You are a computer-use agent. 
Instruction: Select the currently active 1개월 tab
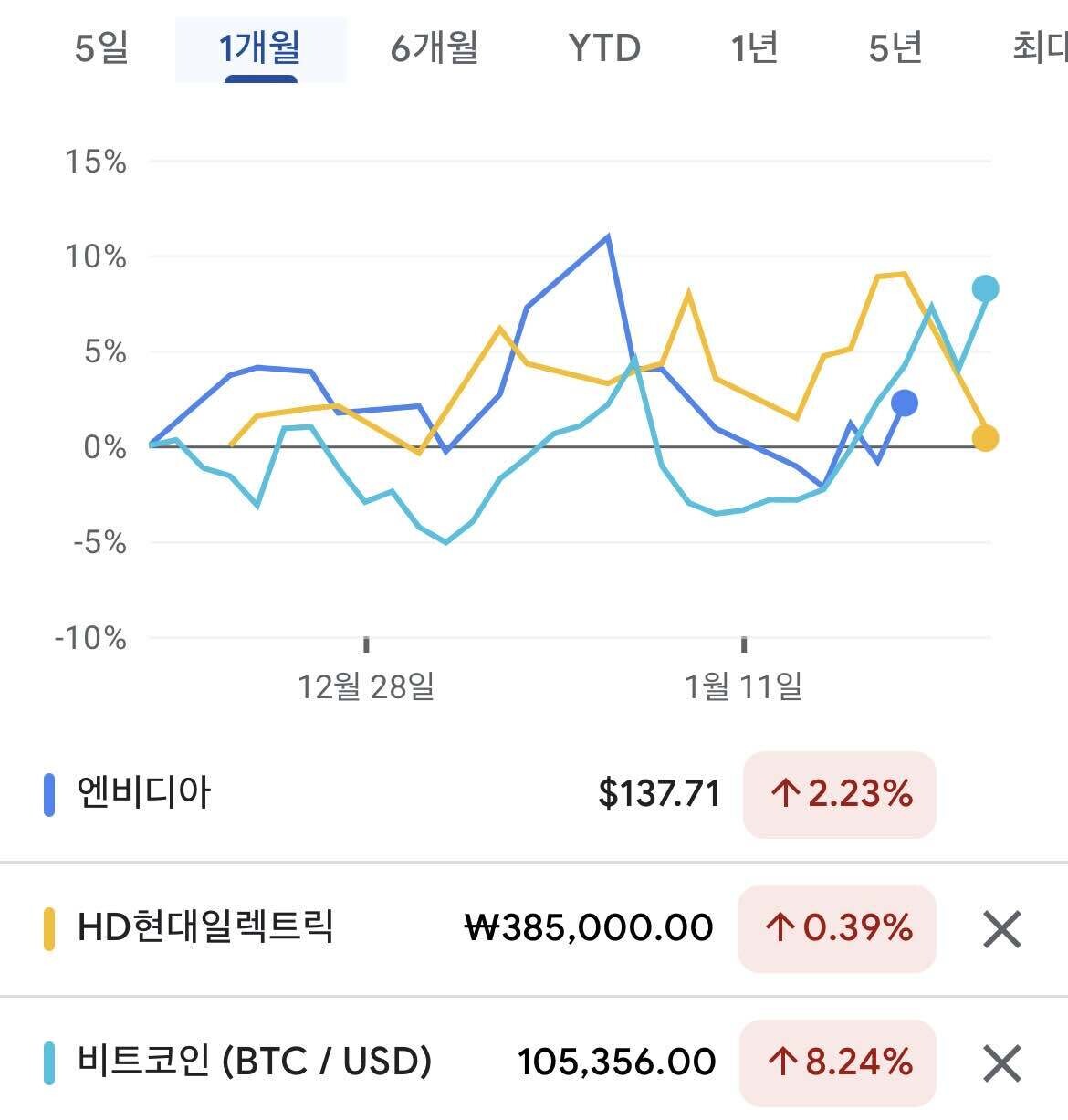(262, 50)
